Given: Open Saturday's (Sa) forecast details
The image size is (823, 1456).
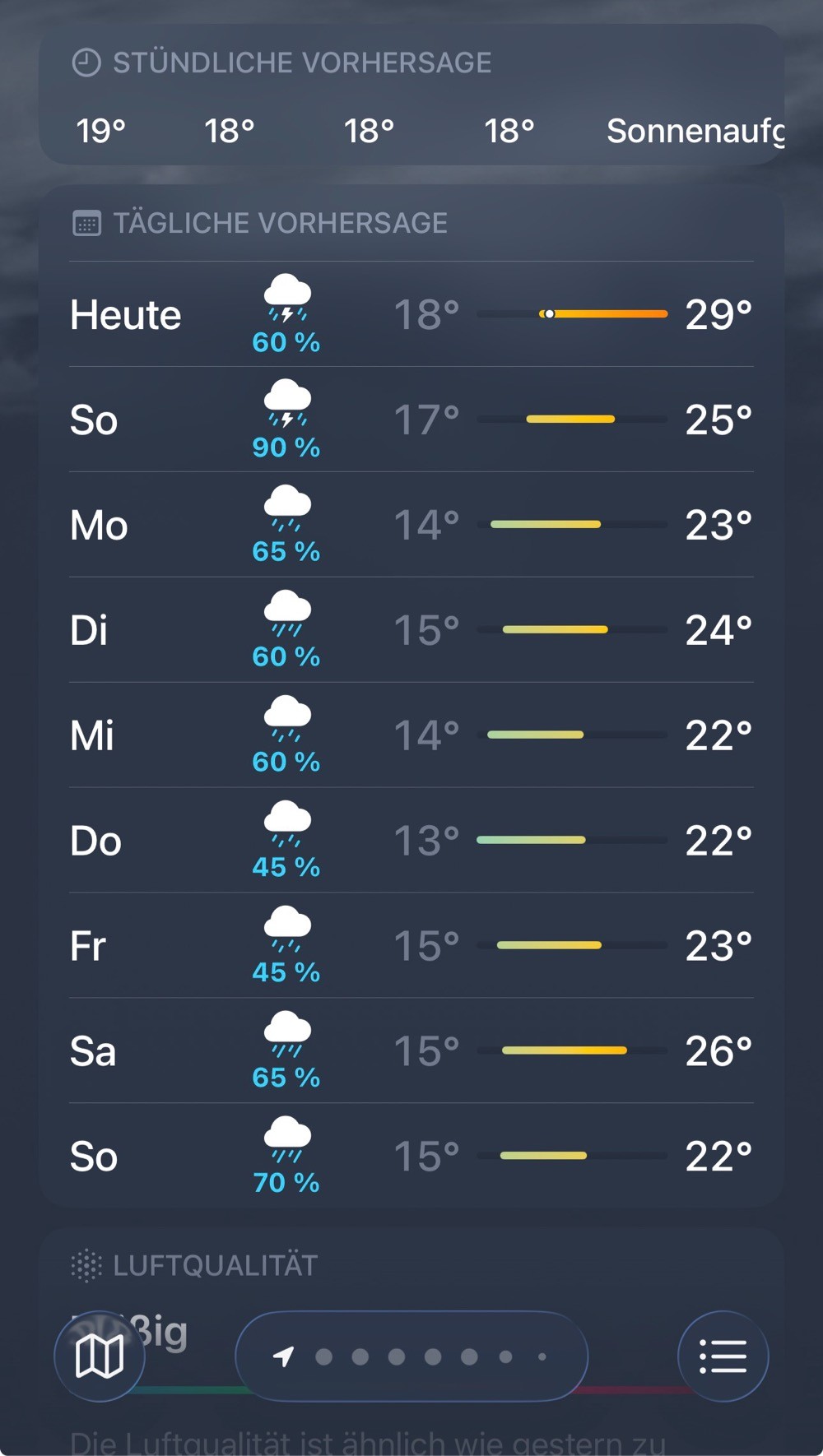Looking at the screenshot, I should [x=411, y=1051].
